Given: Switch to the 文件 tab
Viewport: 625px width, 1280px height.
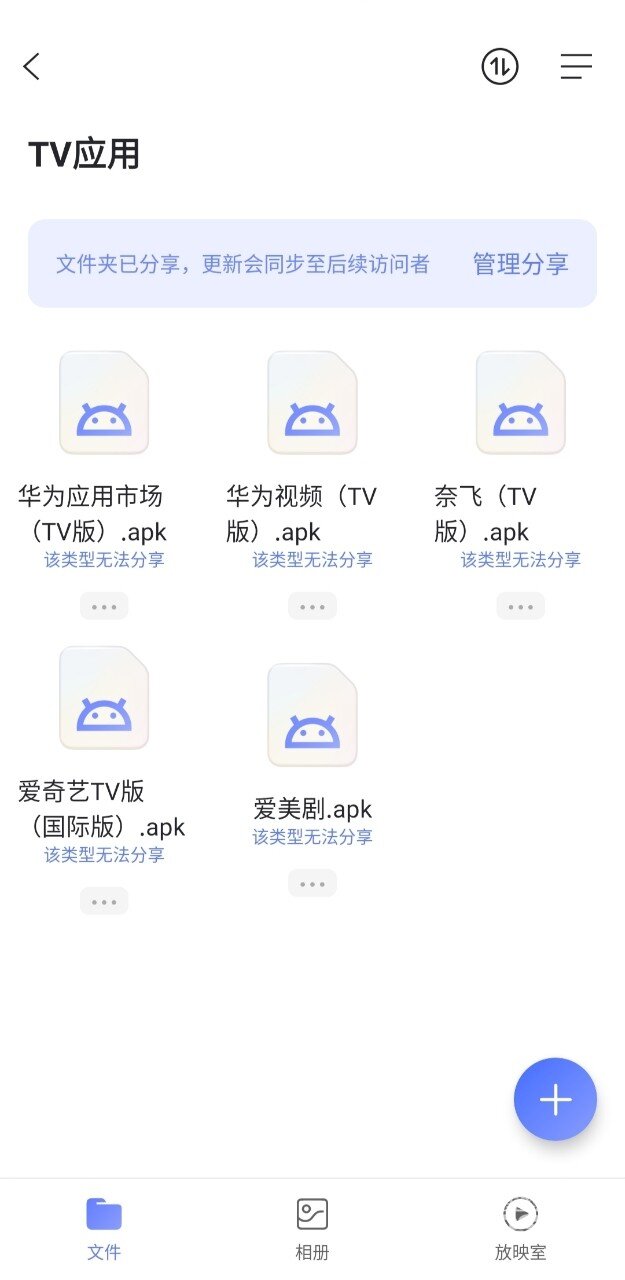Looking at the screenshot, I should coord(104,1228).
